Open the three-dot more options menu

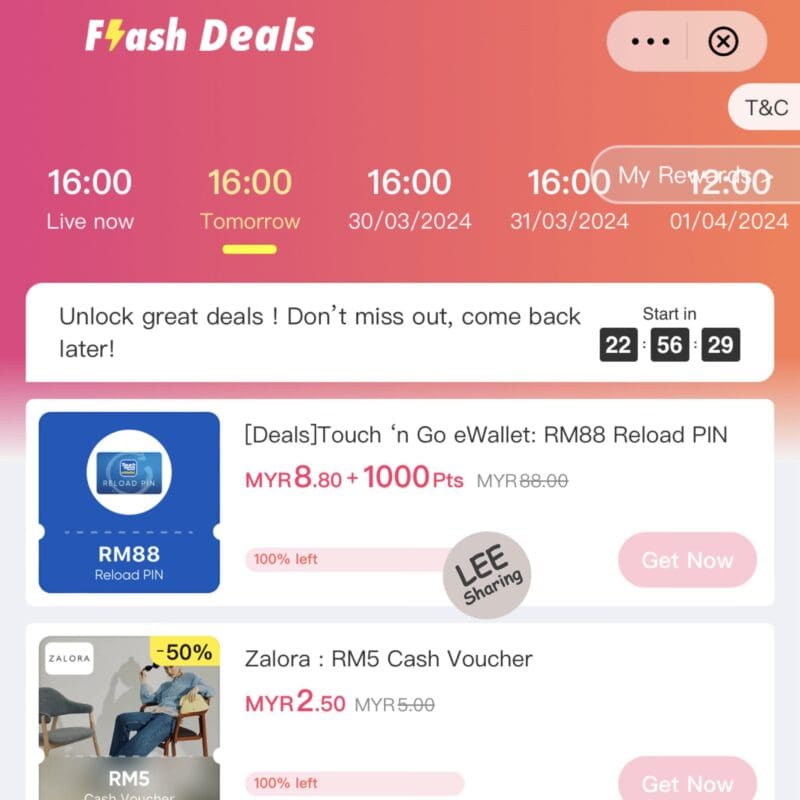click(x=651, y=42)
